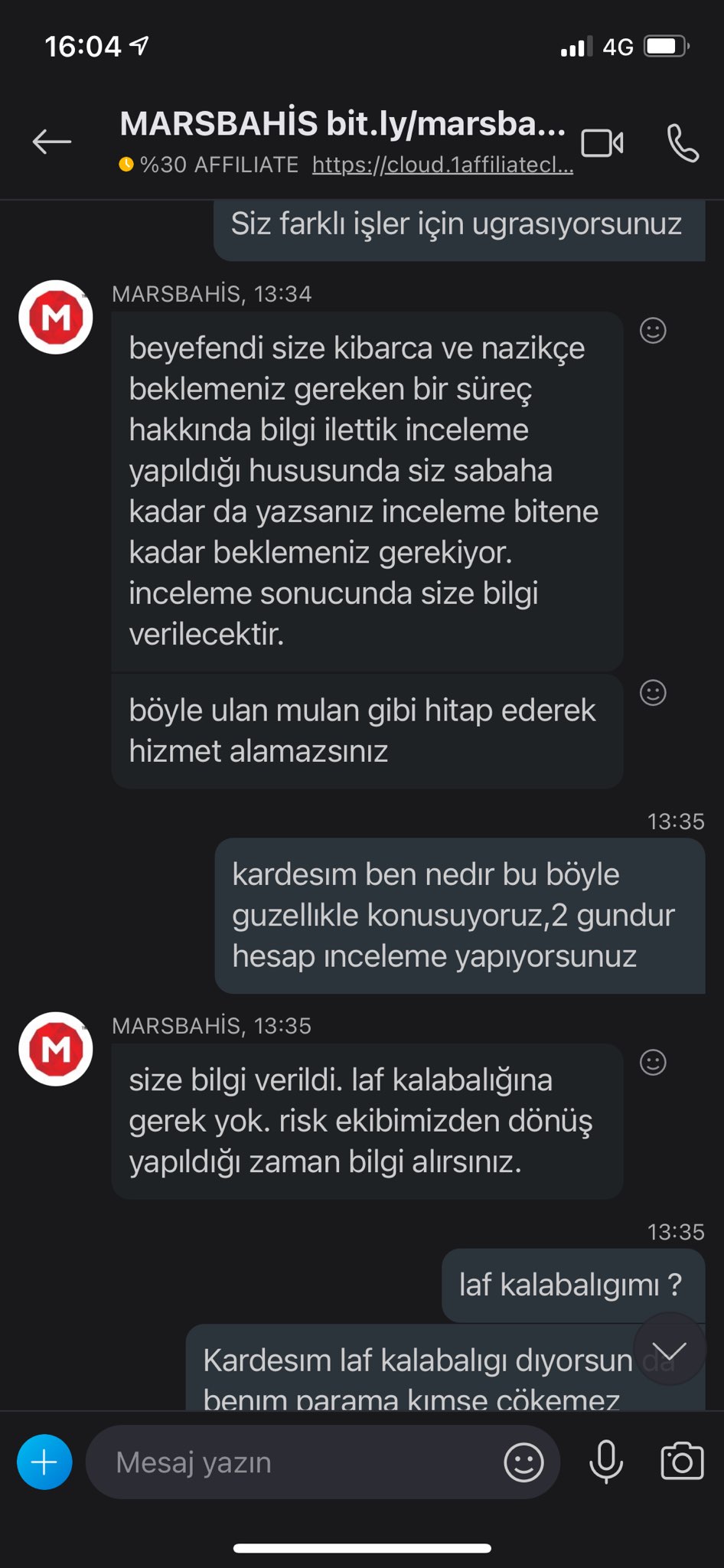Open the MARSBAHİS contact profile title

(x=342, y=124)
